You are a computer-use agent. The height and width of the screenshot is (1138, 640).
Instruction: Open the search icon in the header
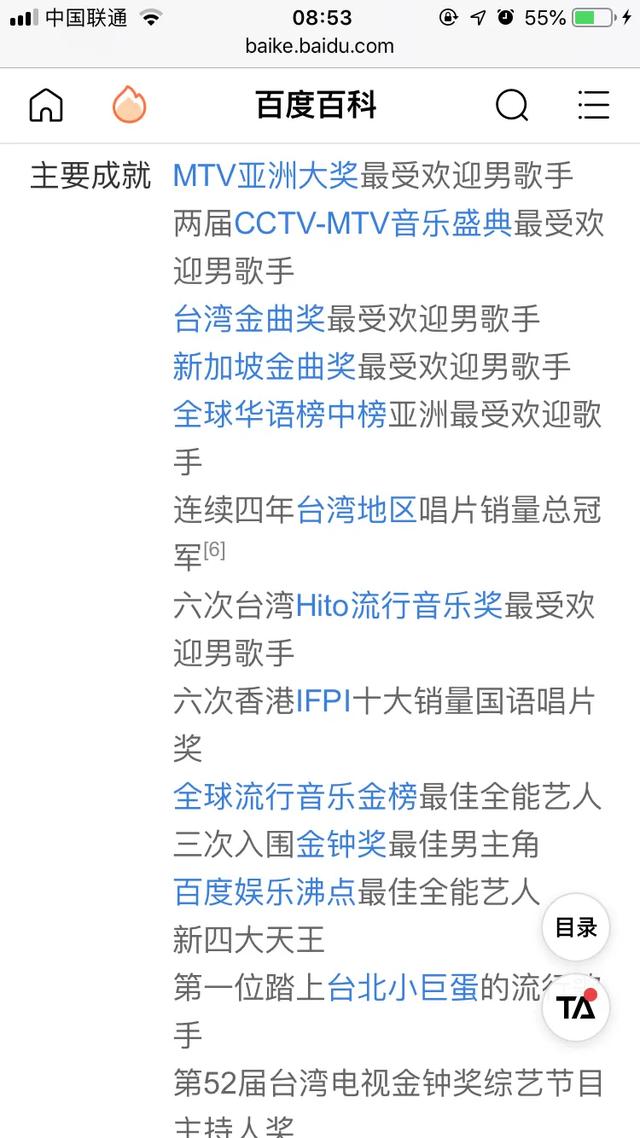(512, 104)
